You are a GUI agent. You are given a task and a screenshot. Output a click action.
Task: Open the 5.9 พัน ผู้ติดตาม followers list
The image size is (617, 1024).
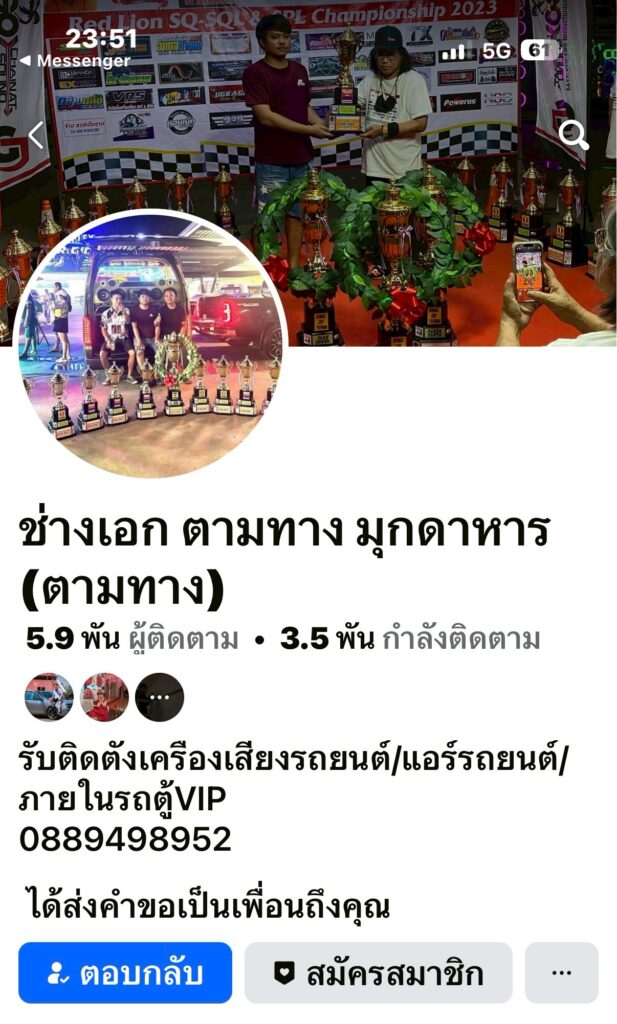coord(133,639)
